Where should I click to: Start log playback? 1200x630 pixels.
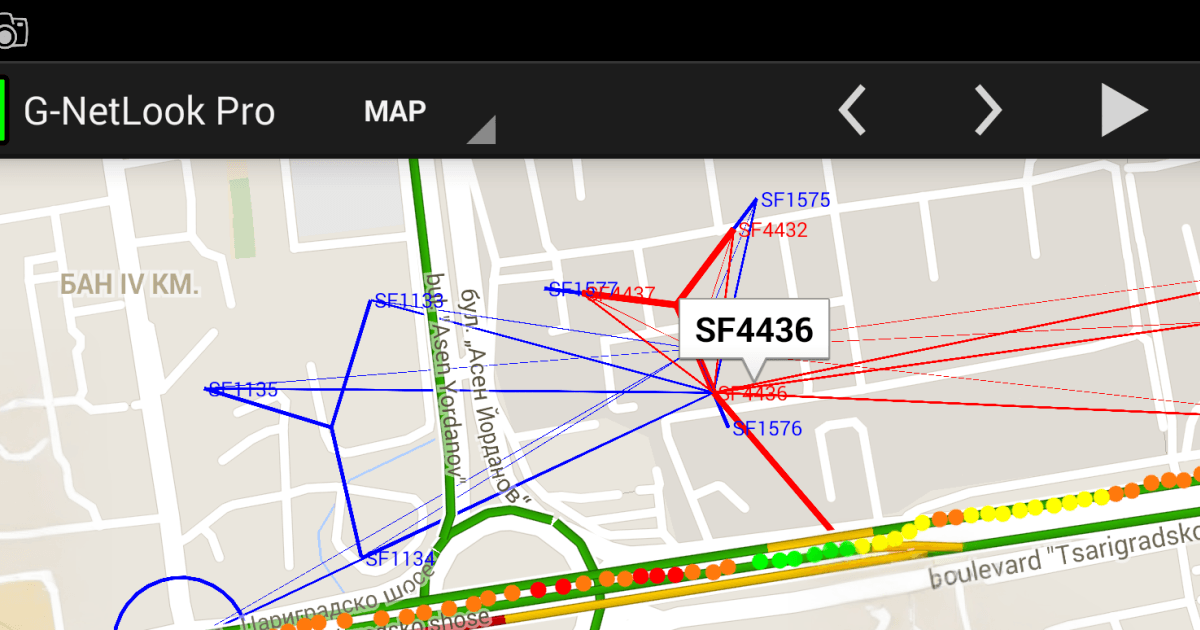tap(1124, 110)
